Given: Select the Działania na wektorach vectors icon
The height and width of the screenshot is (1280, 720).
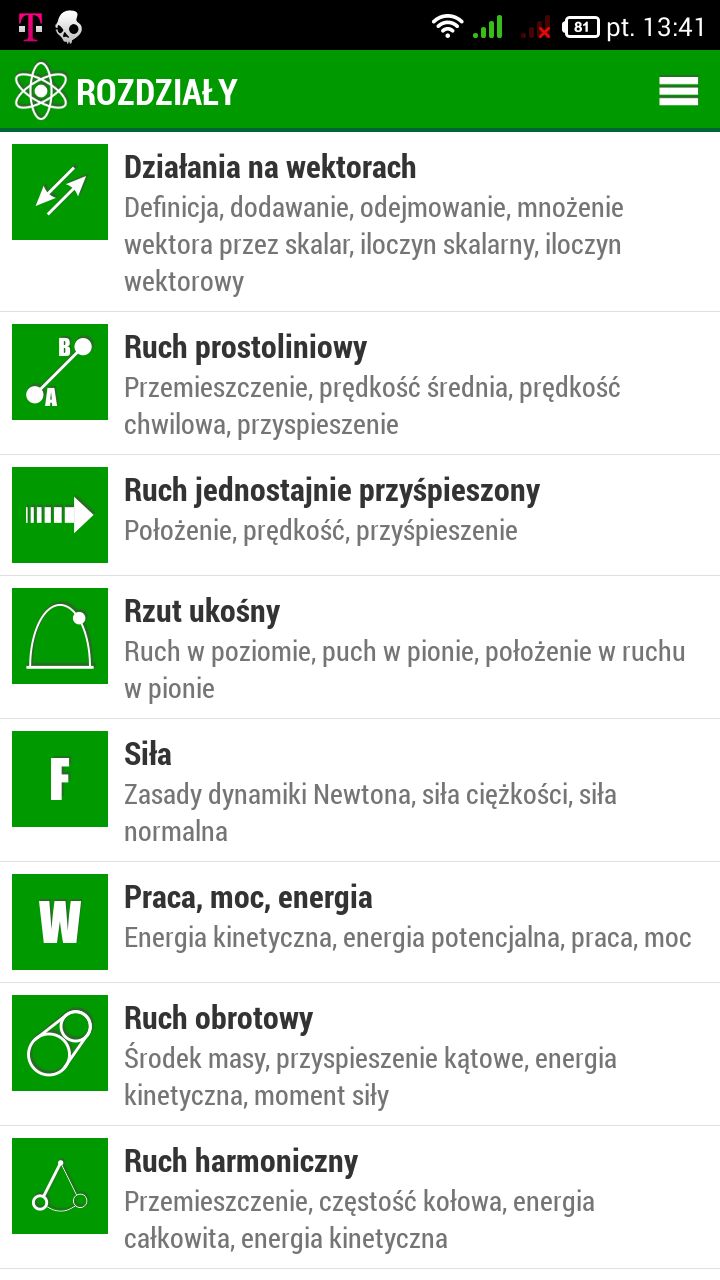Looking at the screenshot, I should pyautogui.click(x=59, y=190).
